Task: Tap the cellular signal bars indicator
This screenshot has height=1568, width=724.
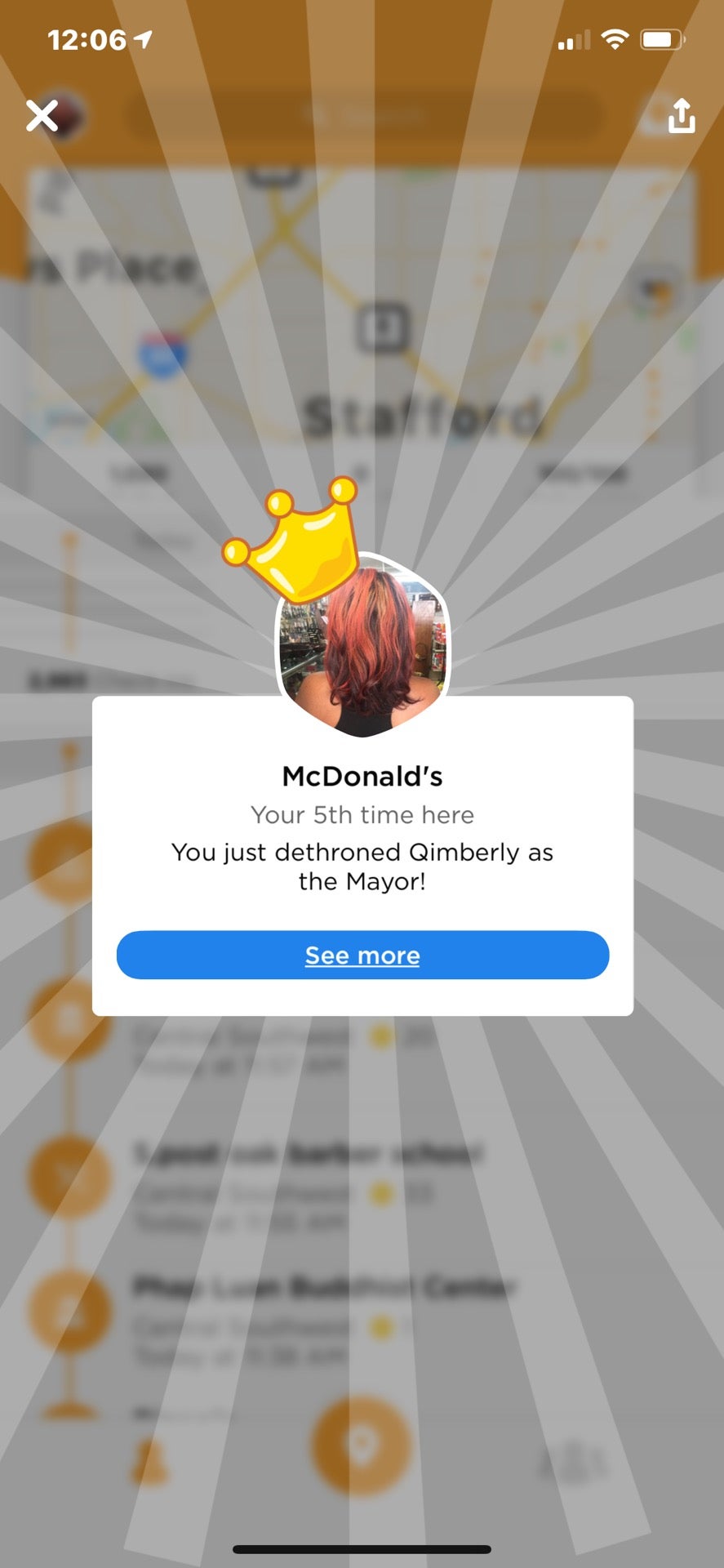Action: click(573, 39)
